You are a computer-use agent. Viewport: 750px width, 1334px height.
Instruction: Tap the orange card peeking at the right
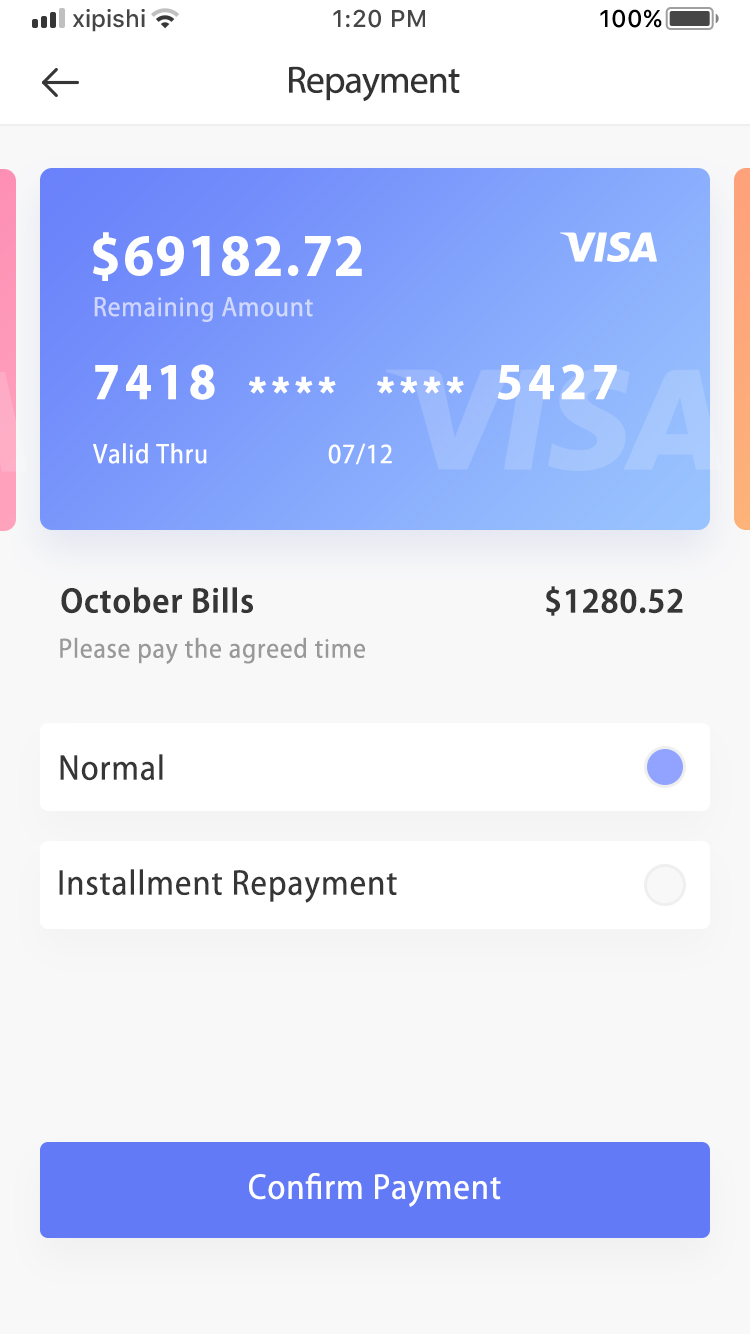click(x=742, y=349)
